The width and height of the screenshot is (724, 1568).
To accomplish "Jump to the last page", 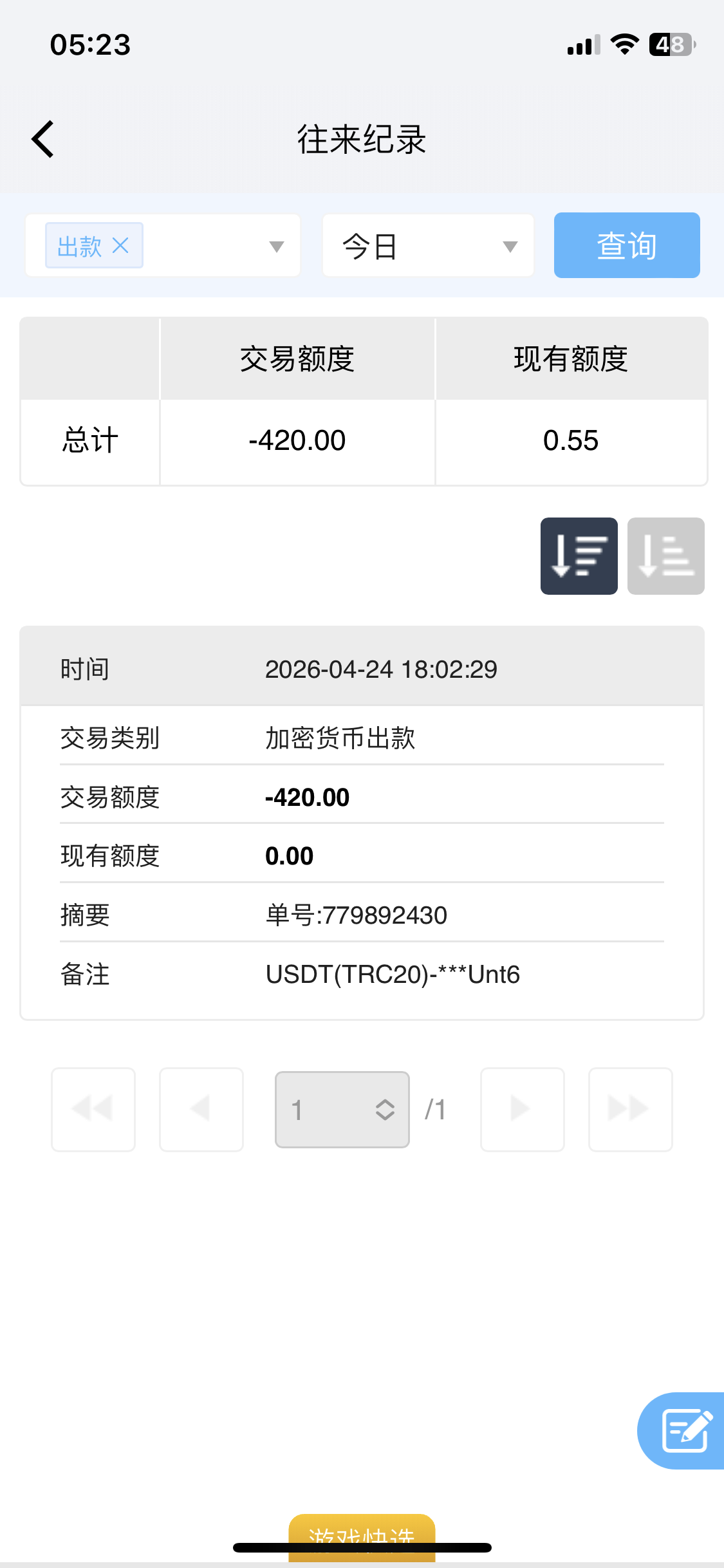I will tap(630, 1109).
